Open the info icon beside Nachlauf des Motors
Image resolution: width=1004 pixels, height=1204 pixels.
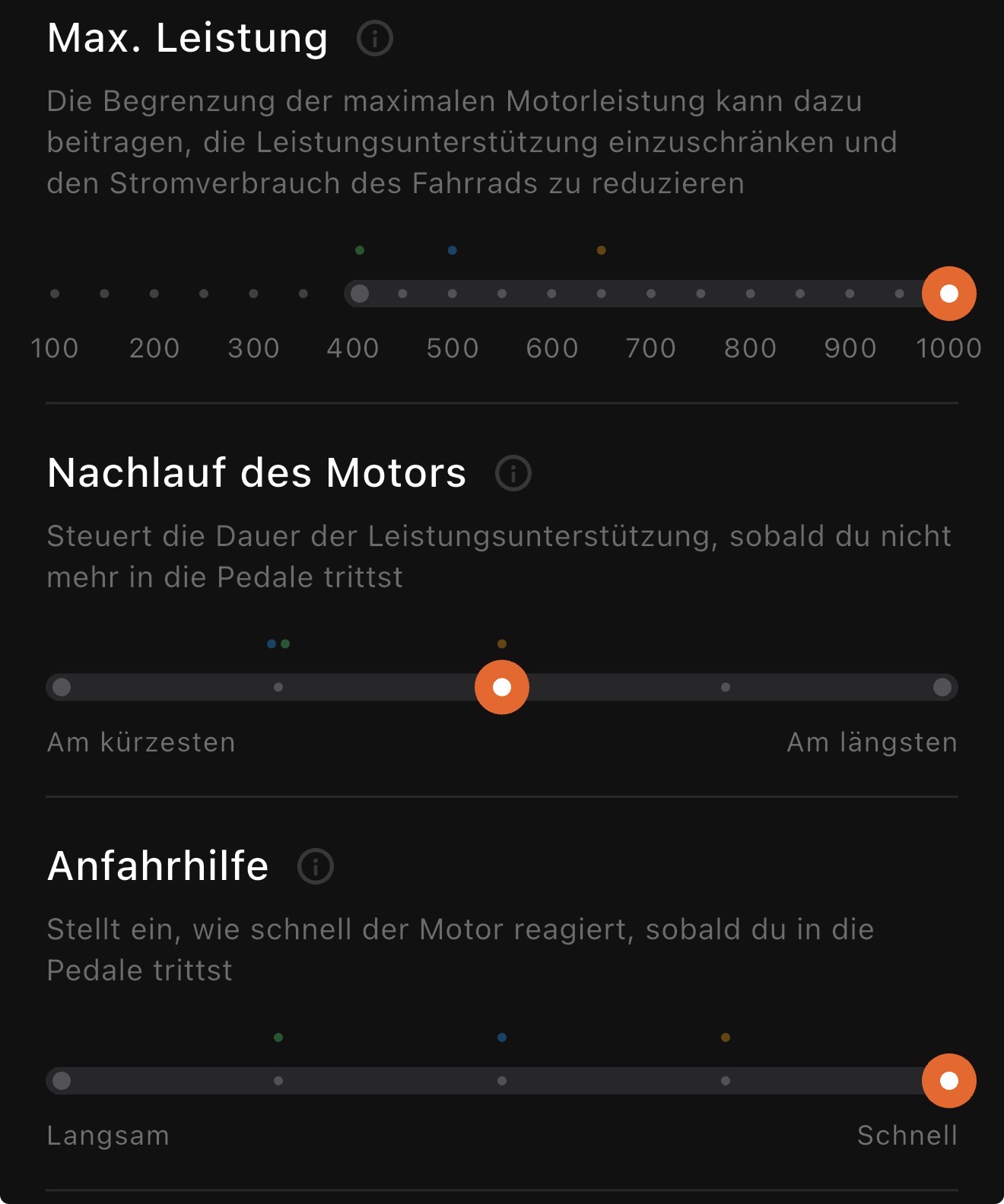[x=513, y=473]
